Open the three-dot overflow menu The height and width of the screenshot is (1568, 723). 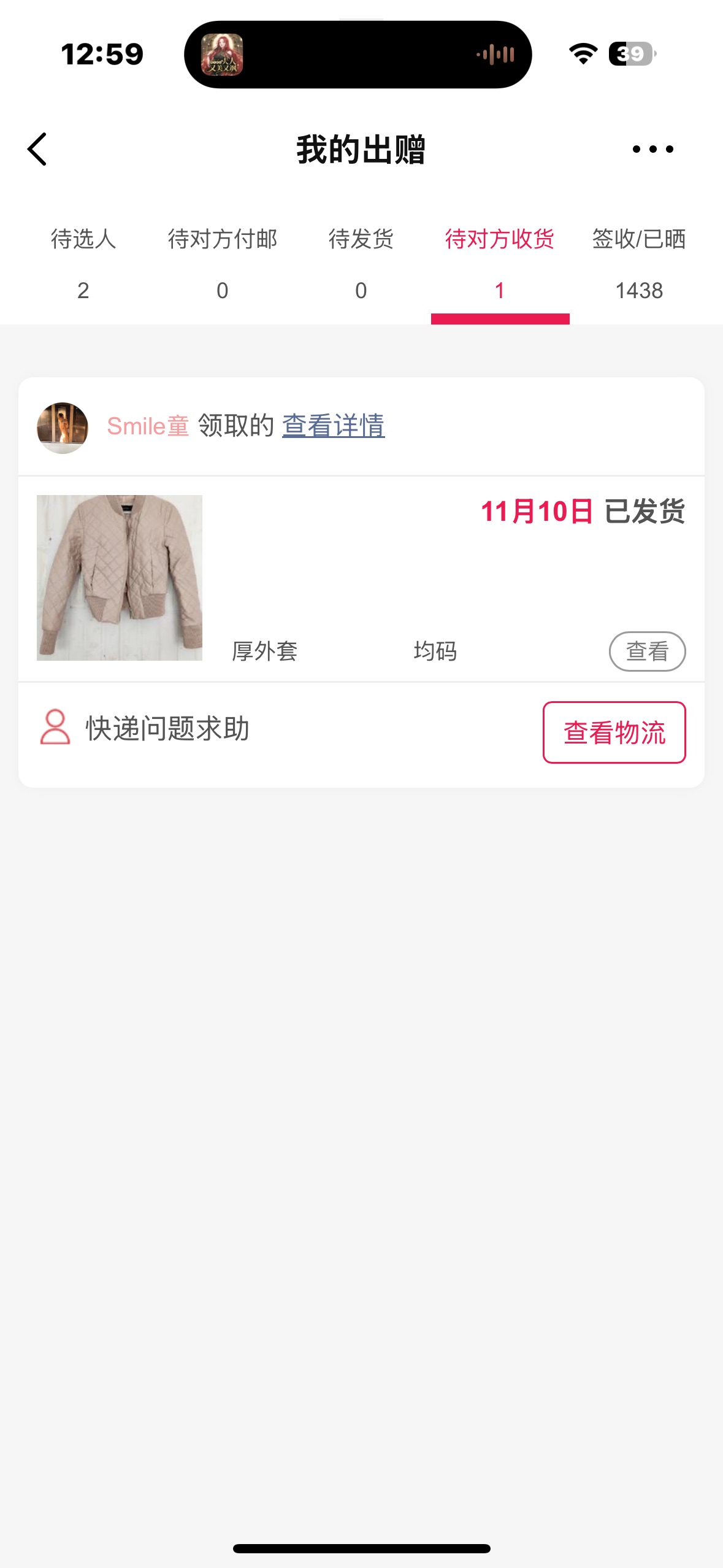(652, 149)
